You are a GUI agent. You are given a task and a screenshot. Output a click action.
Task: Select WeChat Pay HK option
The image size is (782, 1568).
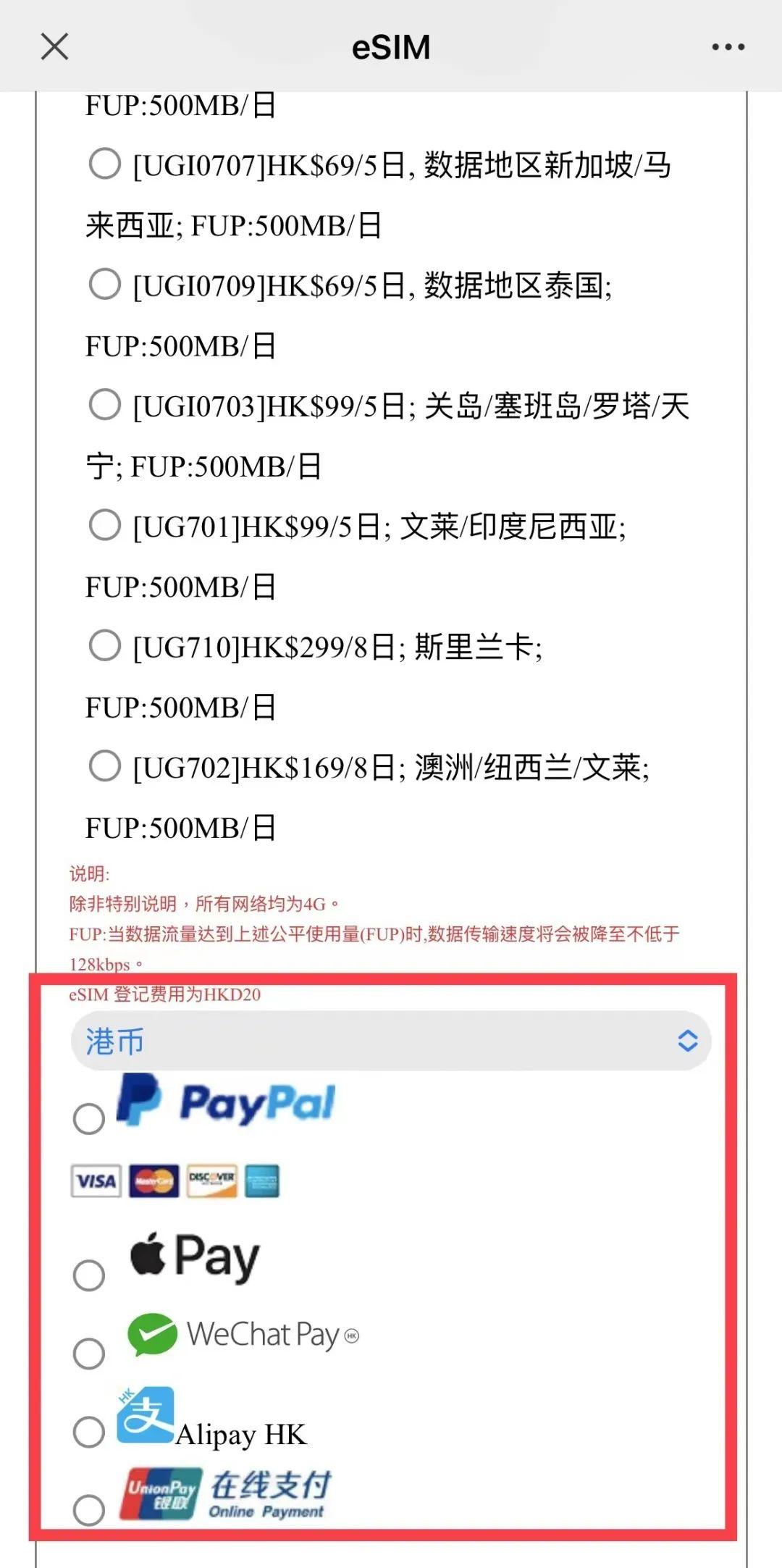[x=89, y=1353]
